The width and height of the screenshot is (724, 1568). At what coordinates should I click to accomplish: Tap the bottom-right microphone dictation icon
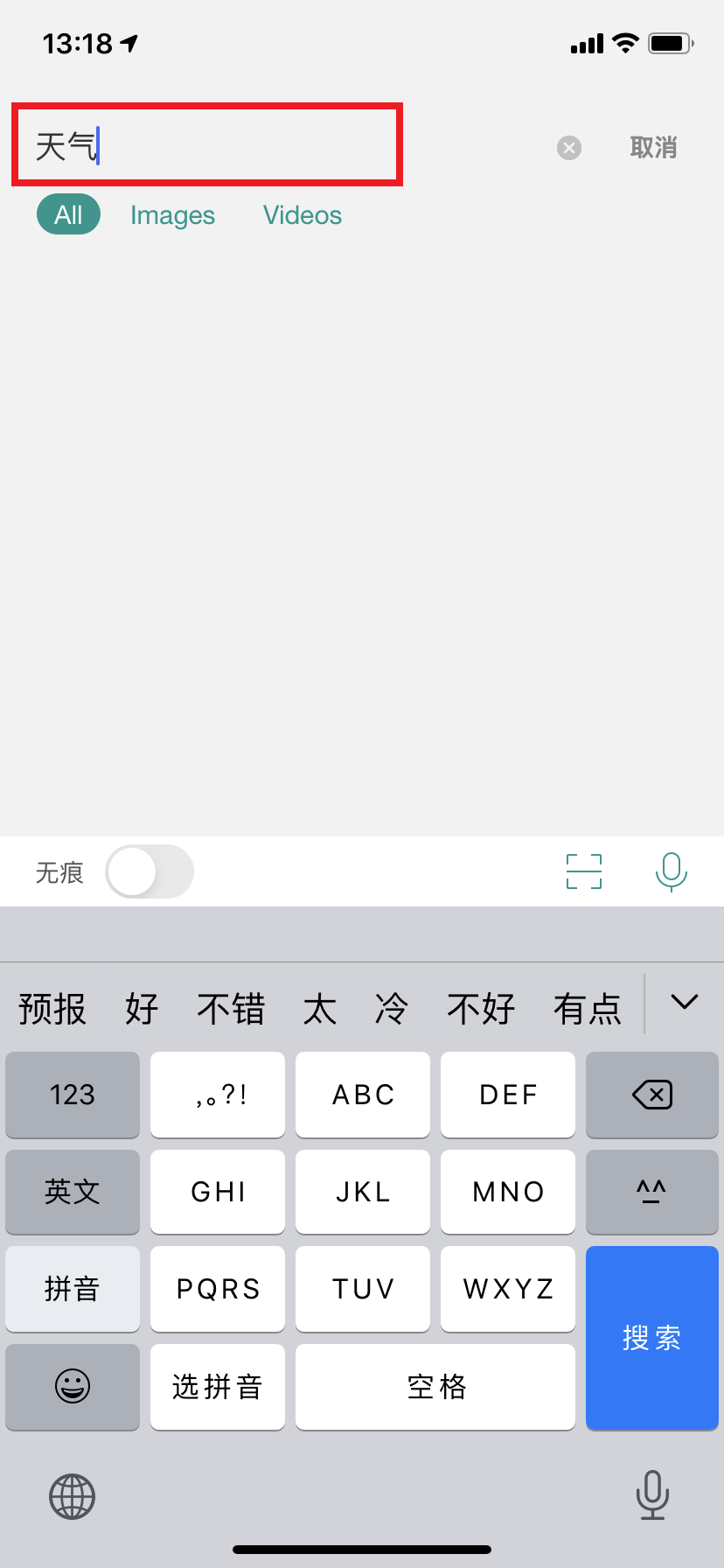click(652, 1496)
